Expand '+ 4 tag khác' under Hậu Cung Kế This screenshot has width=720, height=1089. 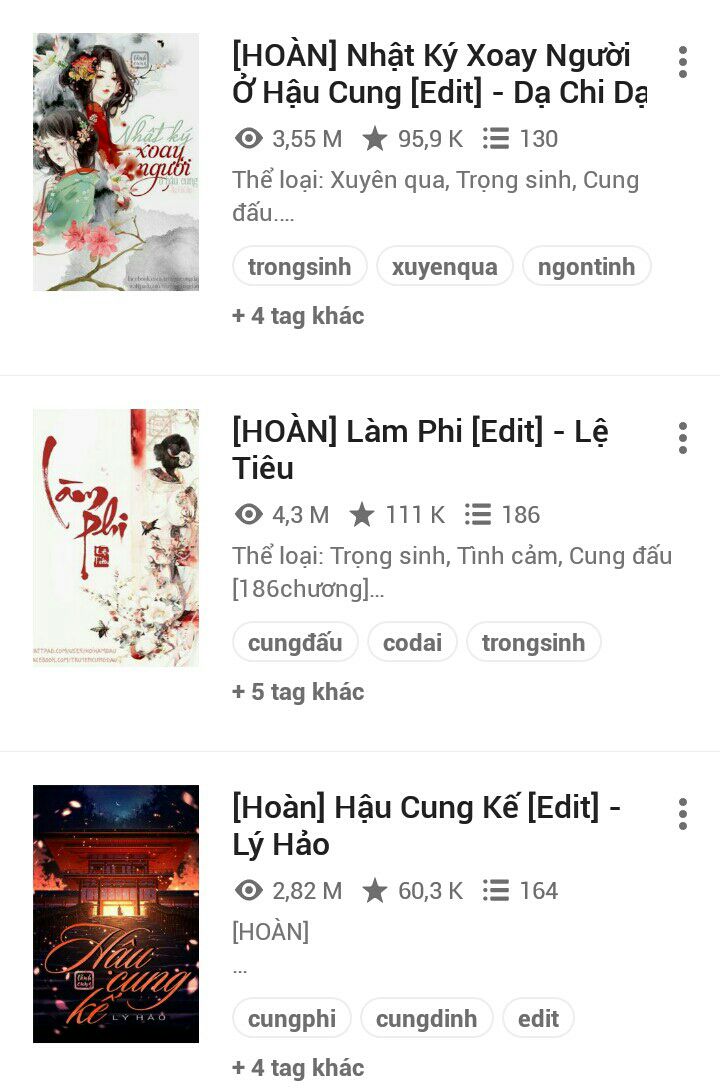point(298,1068)
